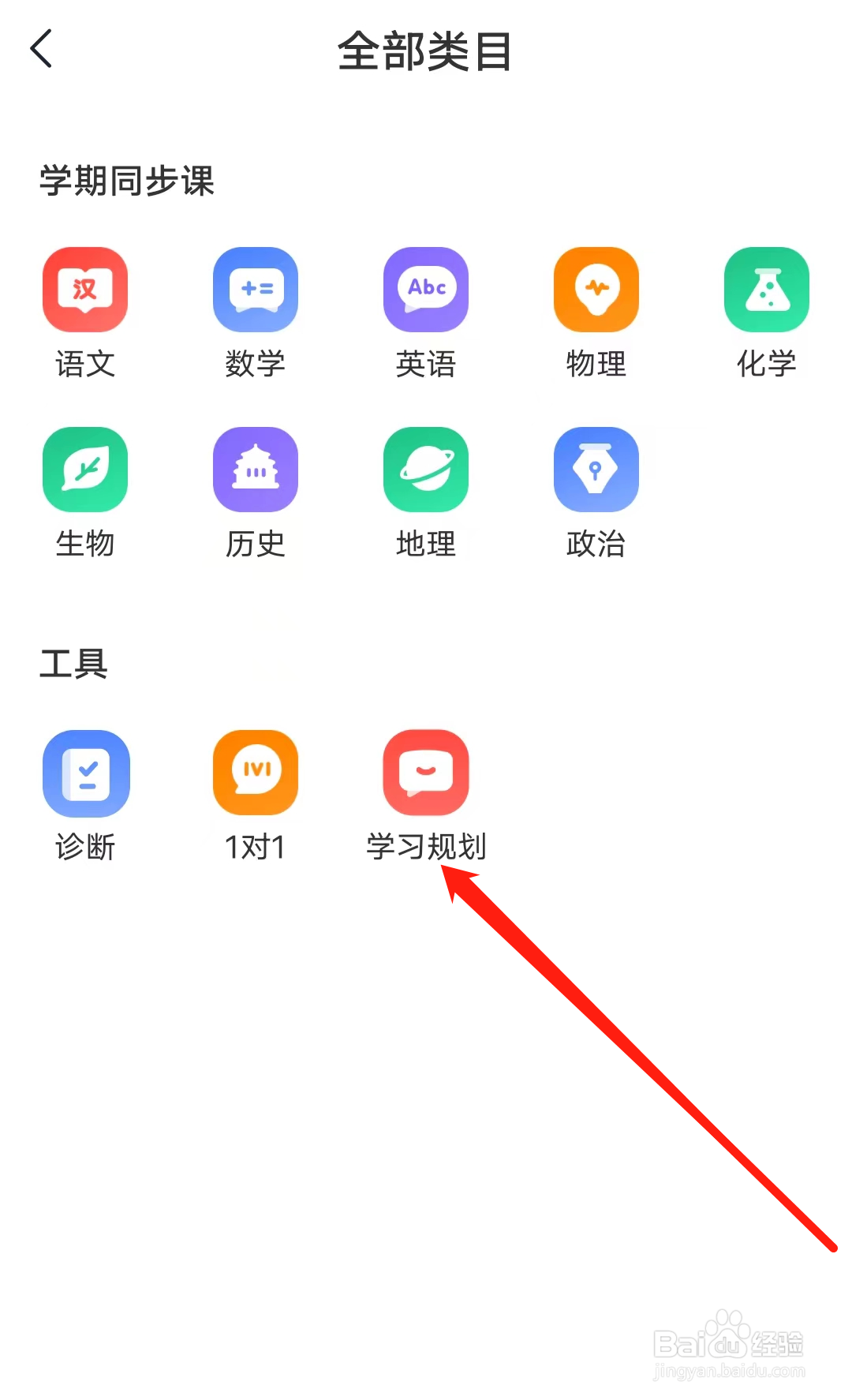Tap the 学习规划 text label
852x1400 pixels.
coord(425,848)
